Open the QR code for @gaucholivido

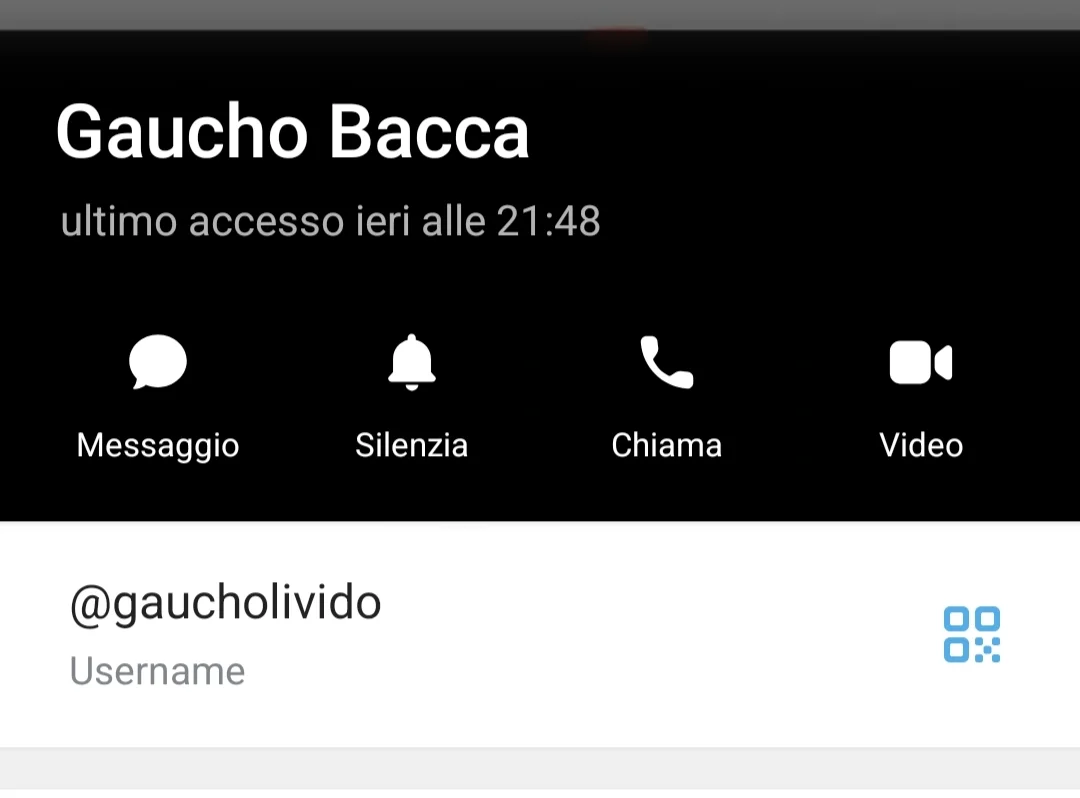971,634
